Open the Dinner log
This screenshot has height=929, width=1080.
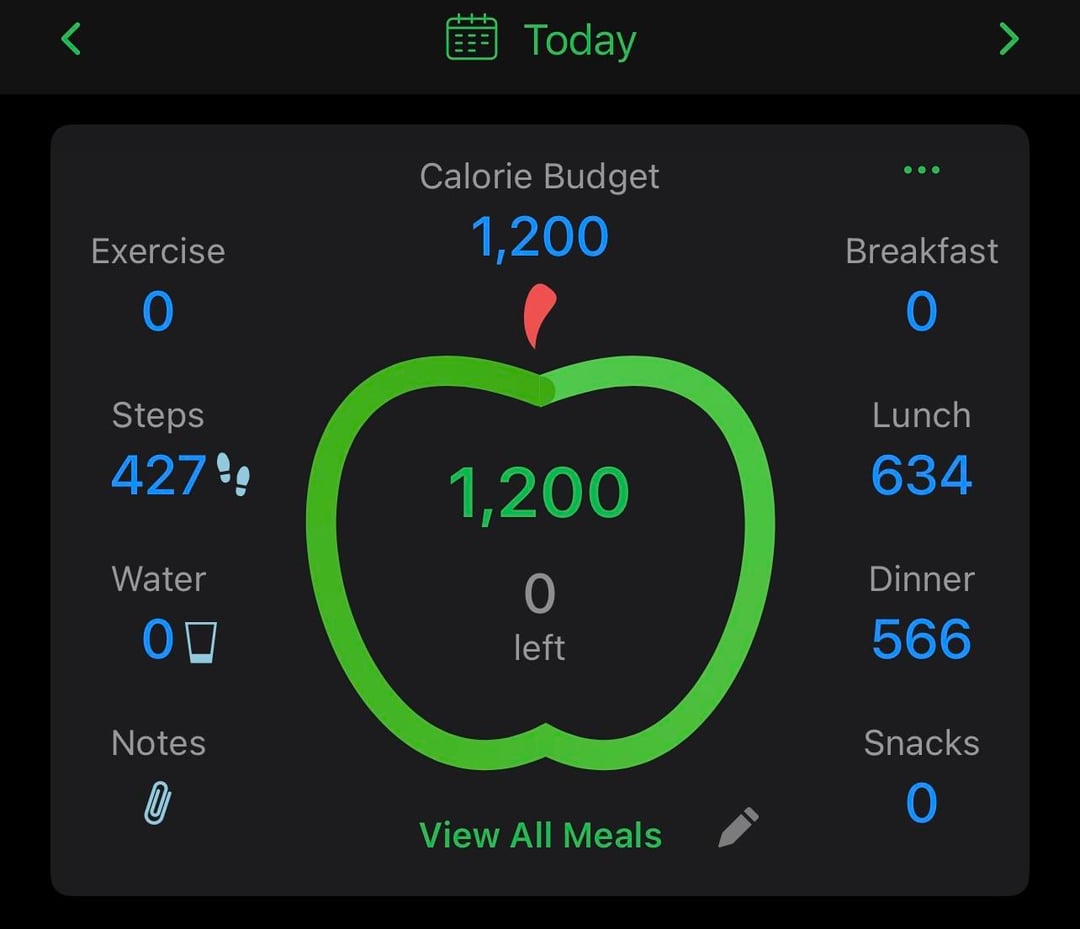(921, 639)
